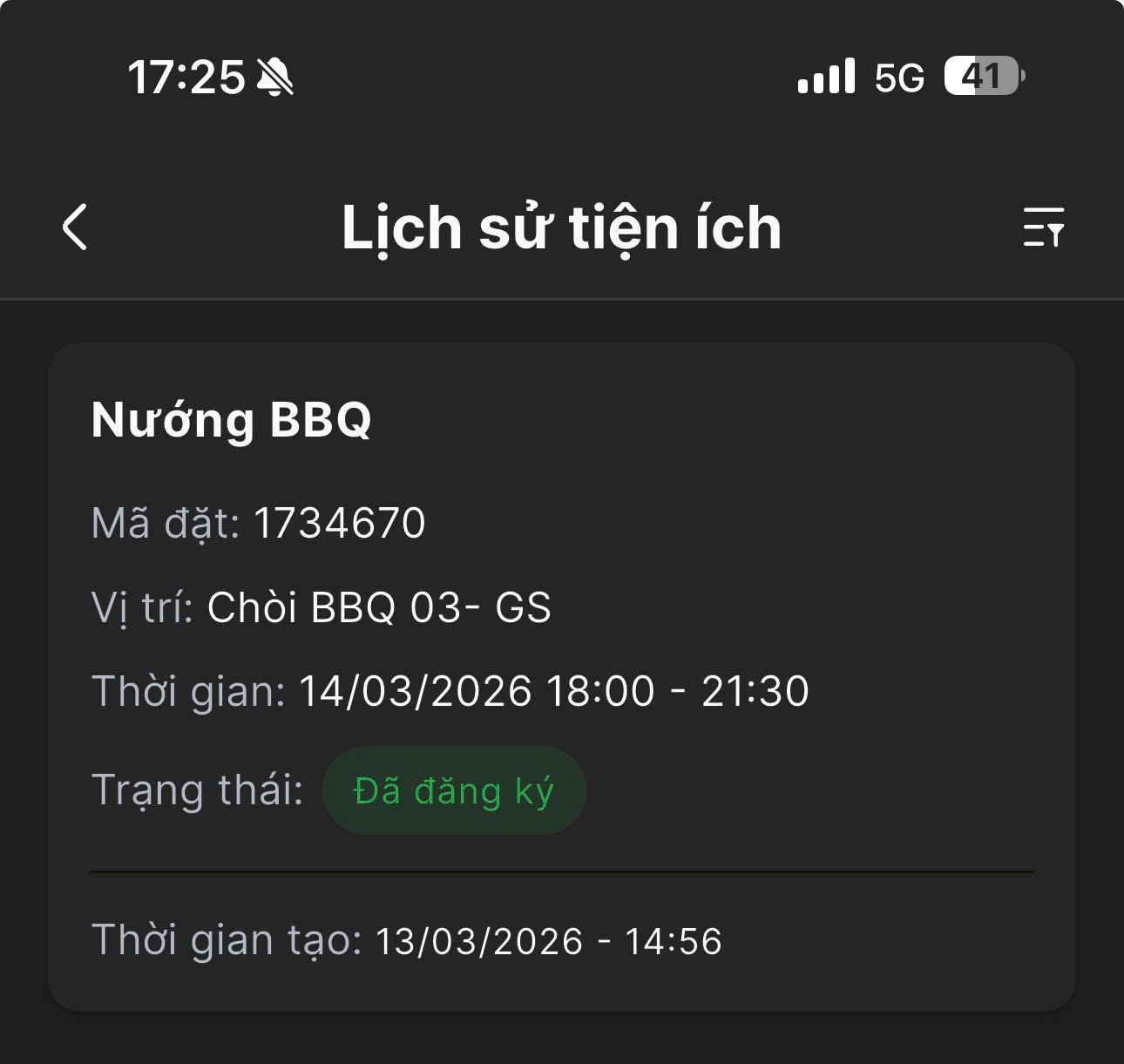Open the filter options icon
The image size is (1124, 1064).
(1043, 227)
